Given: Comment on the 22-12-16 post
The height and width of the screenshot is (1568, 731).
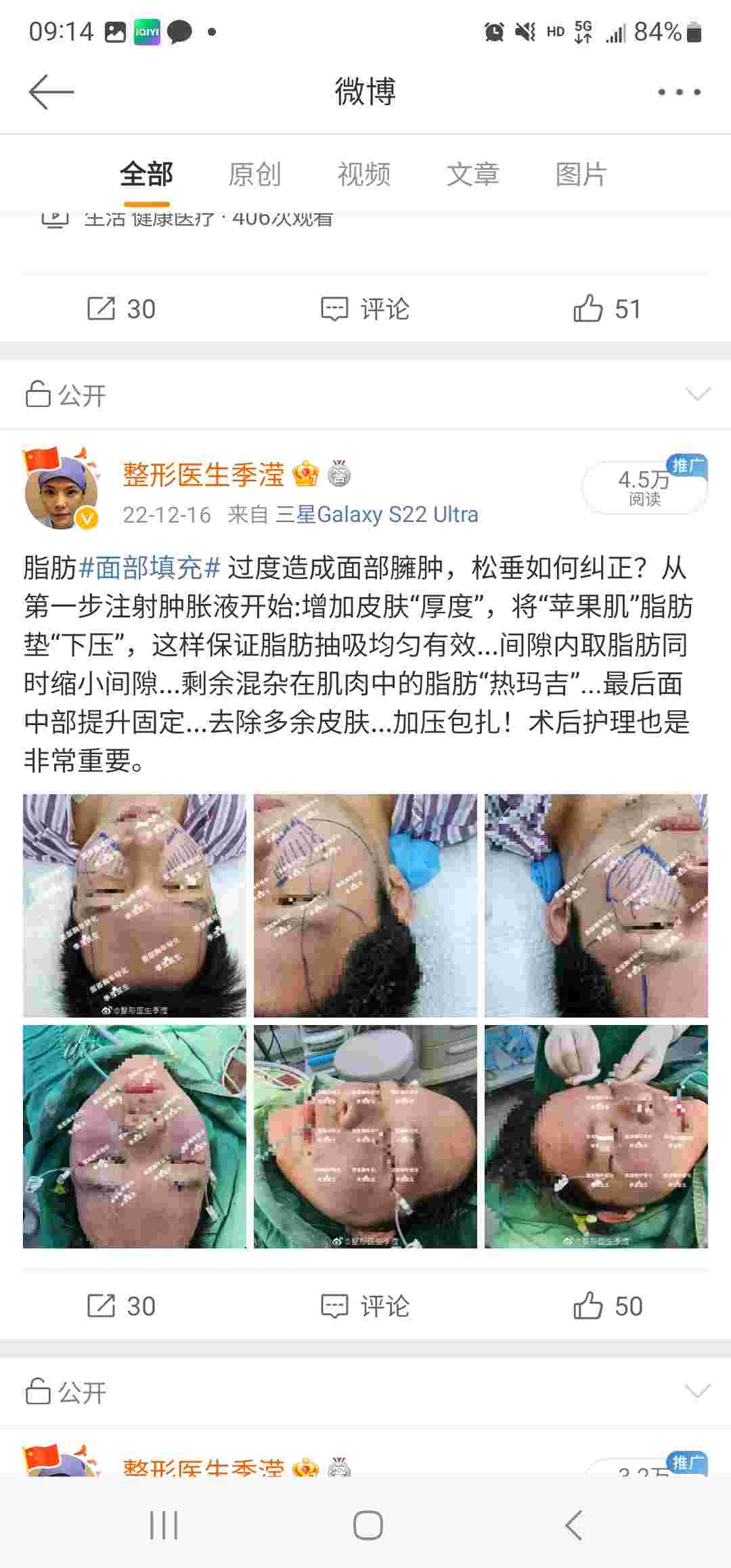Looking at the screenshot, I should pyautogui.click(x=365, y=1306).
